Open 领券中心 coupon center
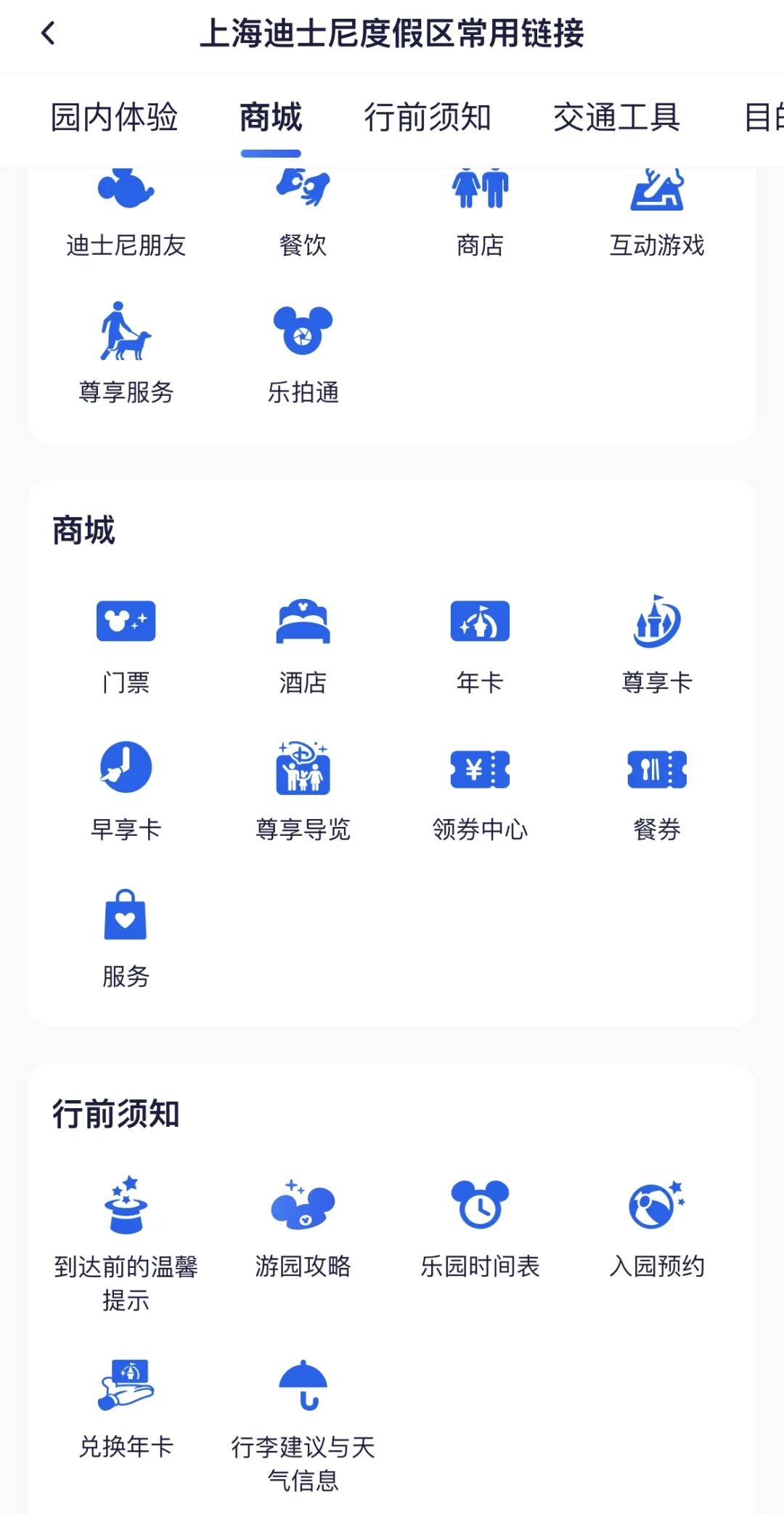784x1514 pixels. [480, 791]
